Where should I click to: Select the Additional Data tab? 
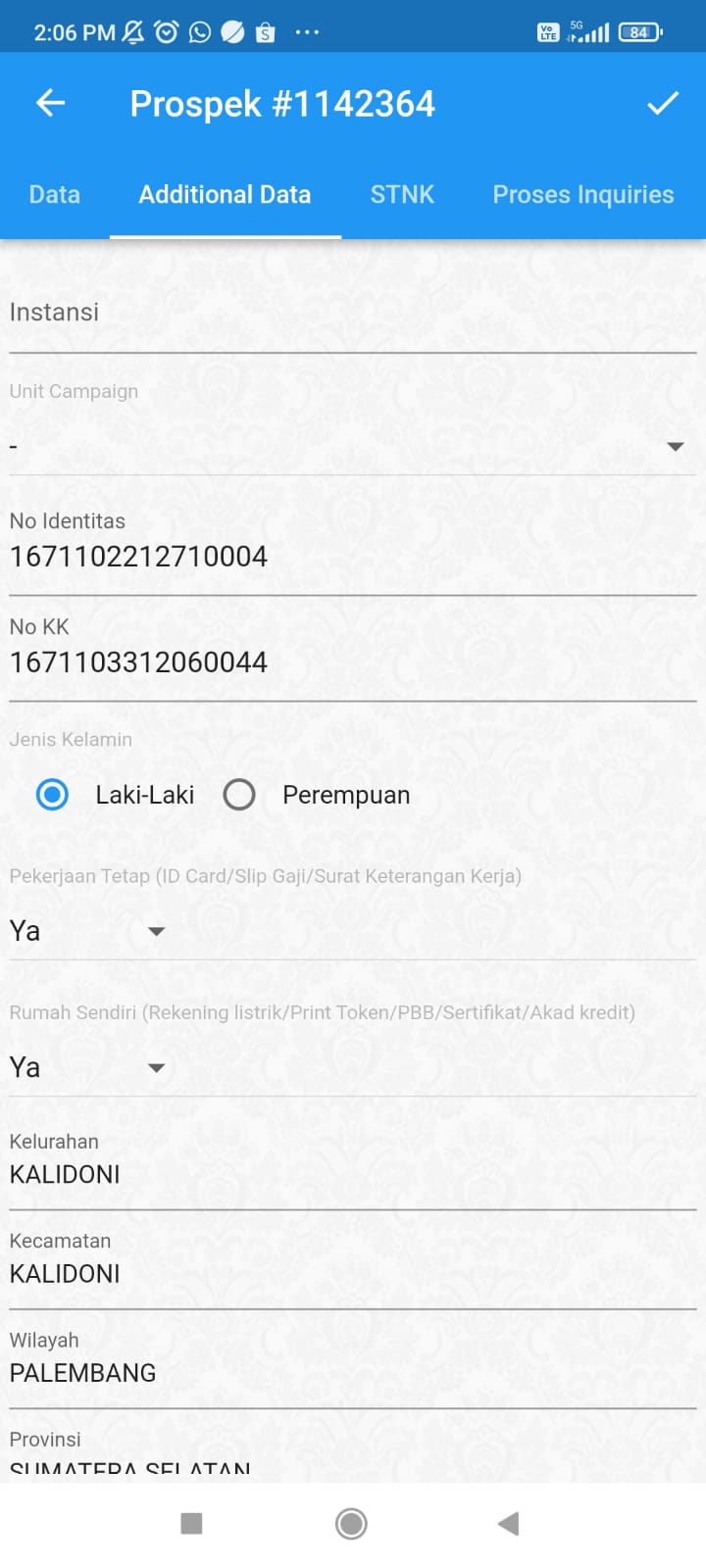point(225,194)
